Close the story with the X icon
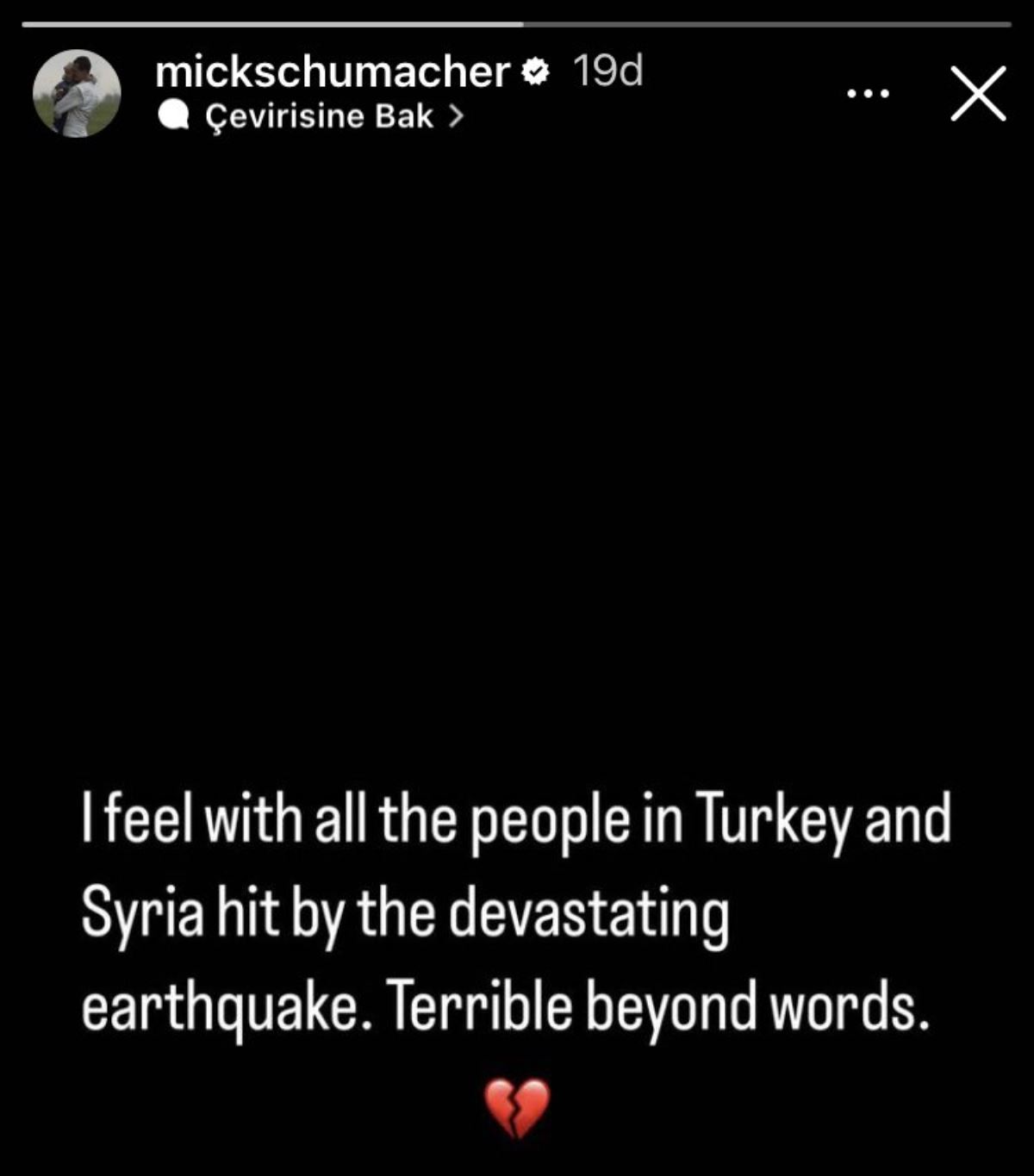The width and height of the screenshot is (1034, 1176). tap(978, 93)
